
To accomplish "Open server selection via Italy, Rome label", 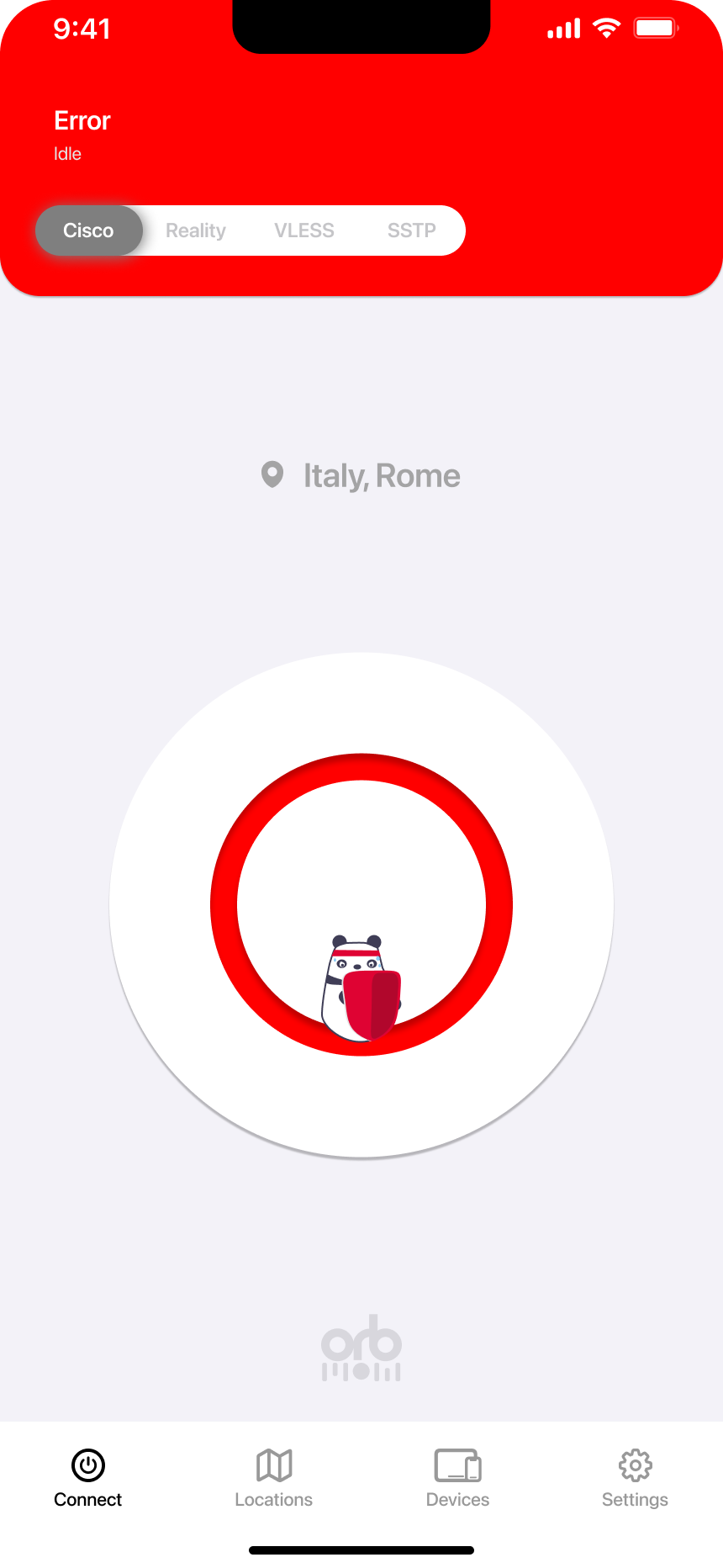I will tap(382, 475).
